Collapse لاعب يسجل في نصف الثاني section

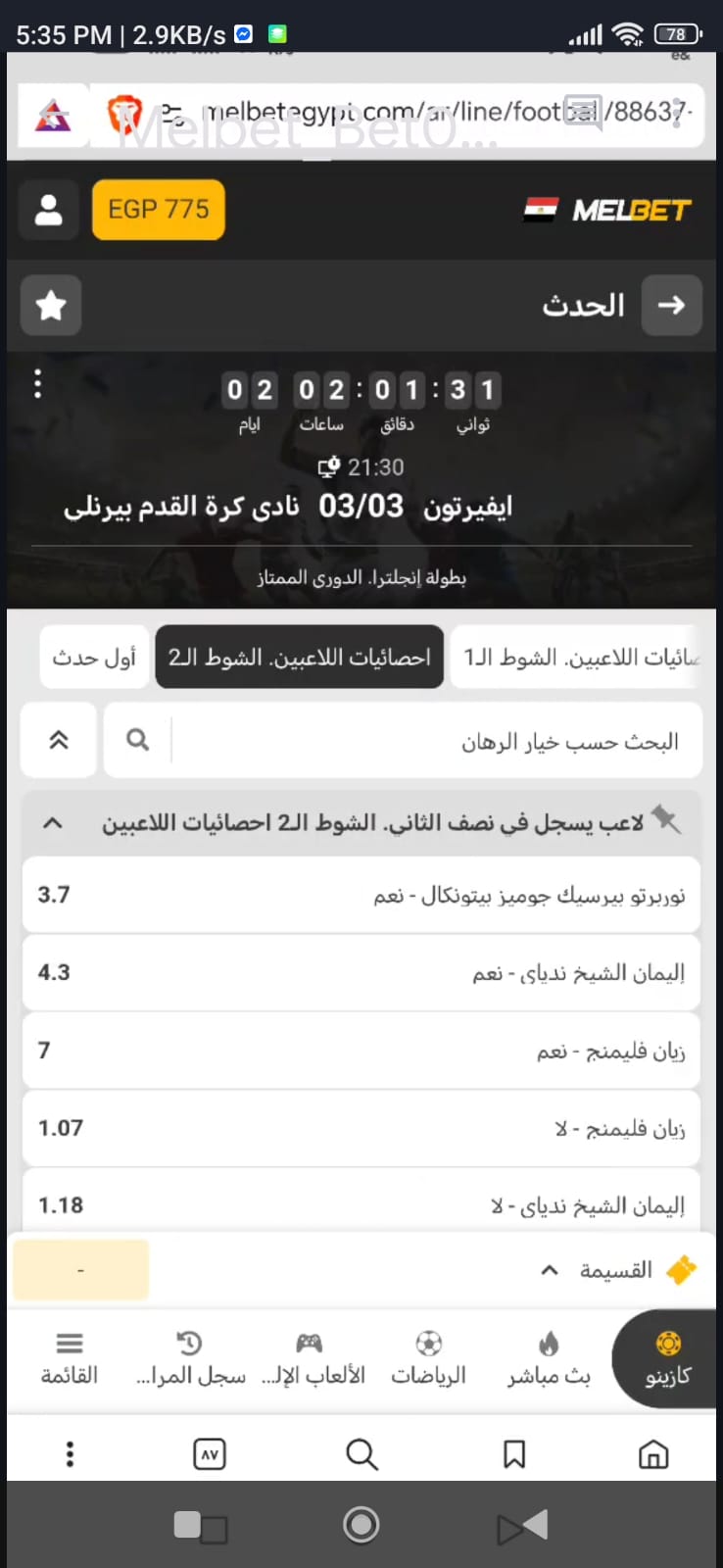click(x=53, y=823)
